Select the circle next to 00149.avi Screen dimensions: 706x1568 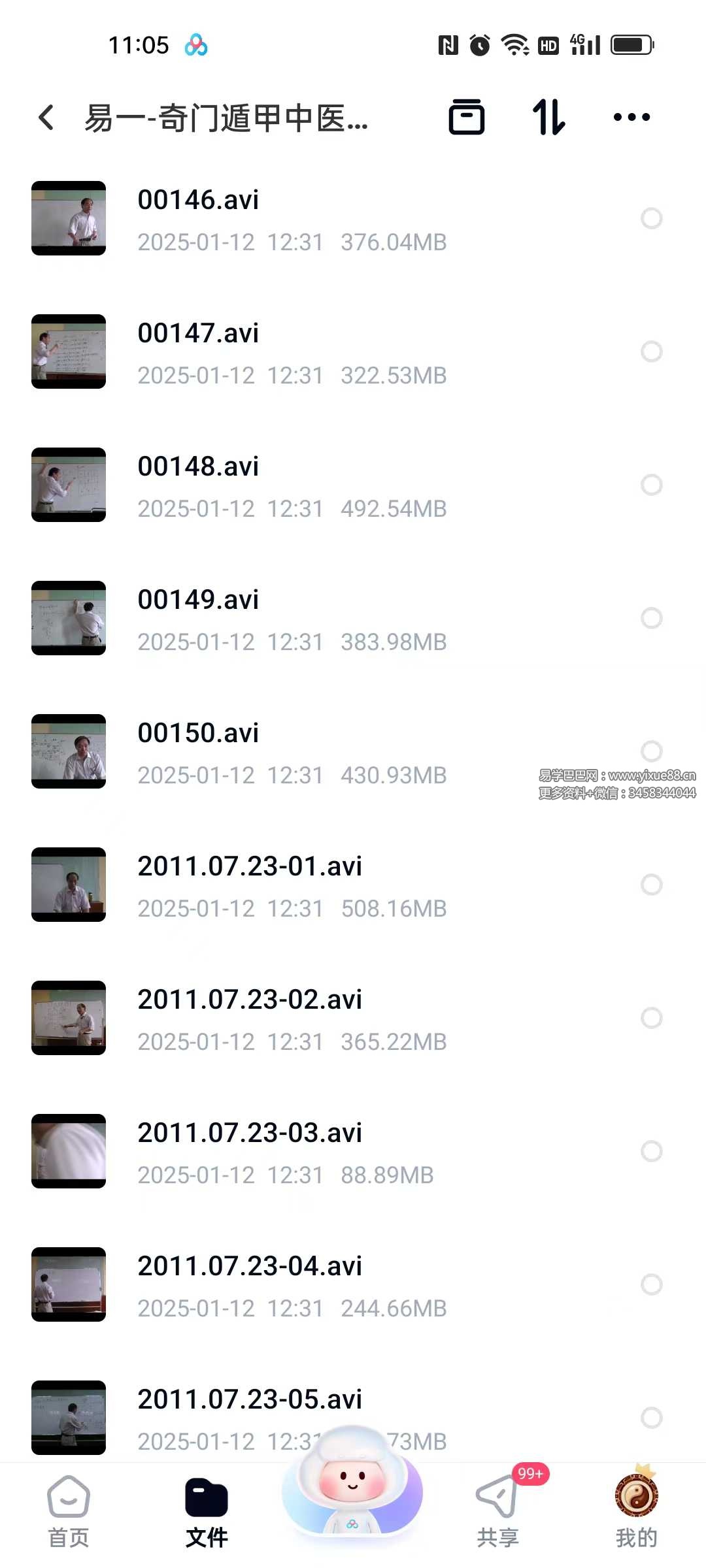click(651, 618)
